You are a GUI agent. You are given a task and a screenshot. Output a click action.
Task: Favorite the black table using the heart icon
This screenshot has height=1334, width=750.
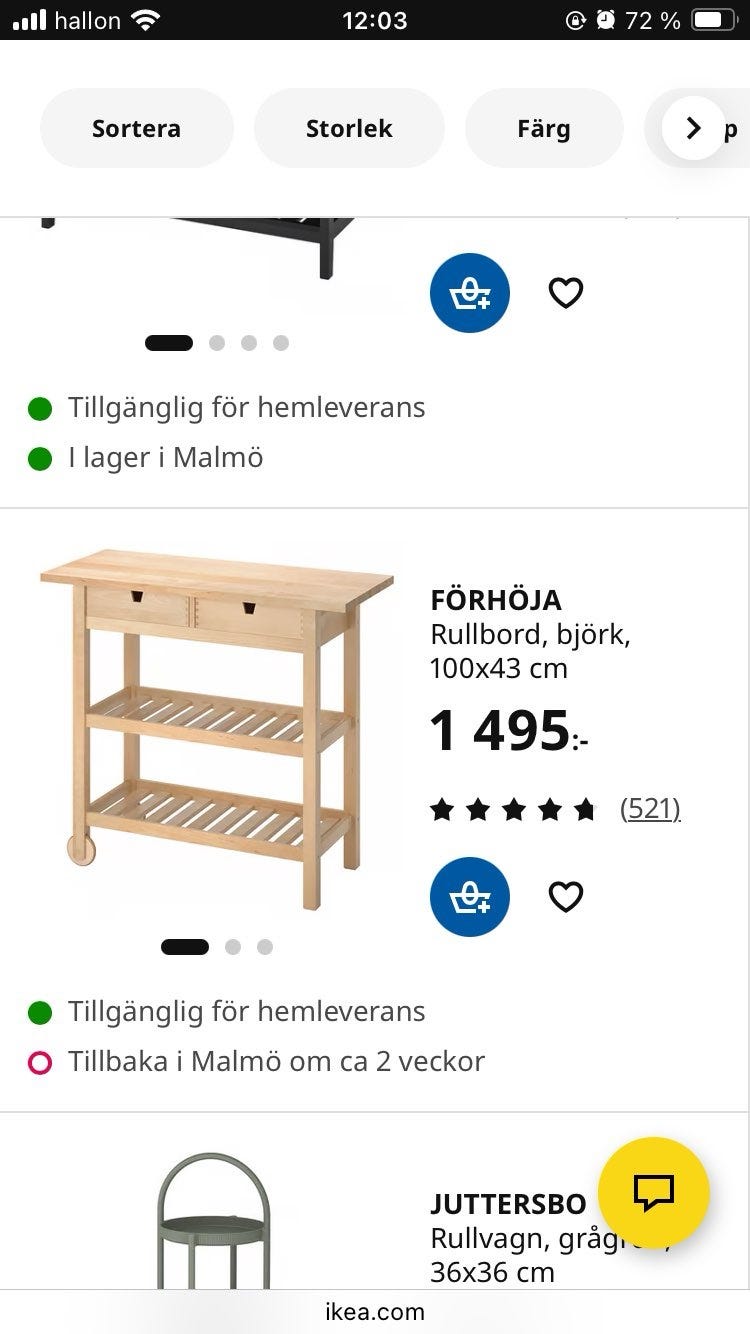tap(565, 292)
